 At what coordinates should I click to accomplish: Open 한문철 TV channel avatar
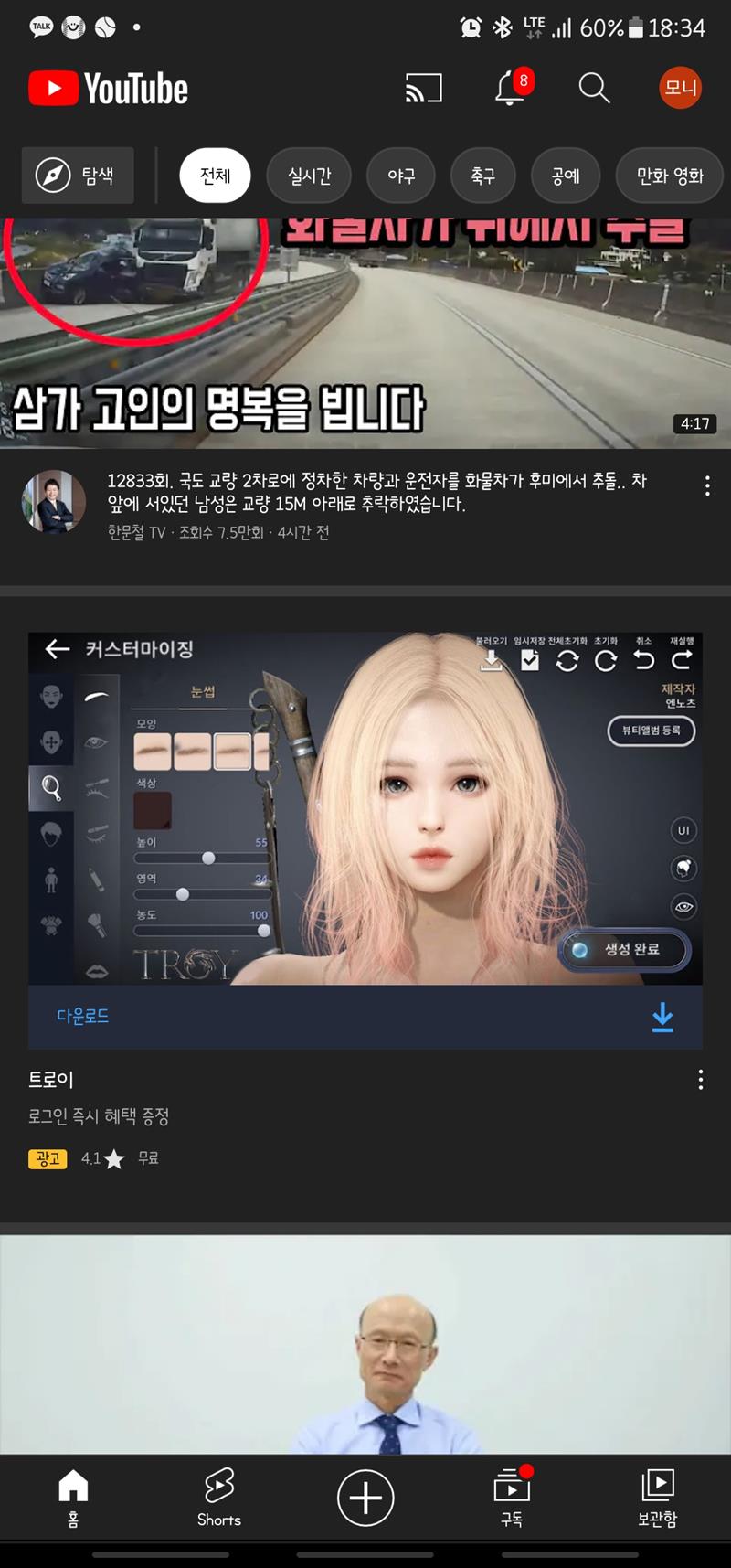tap(54, 503)
